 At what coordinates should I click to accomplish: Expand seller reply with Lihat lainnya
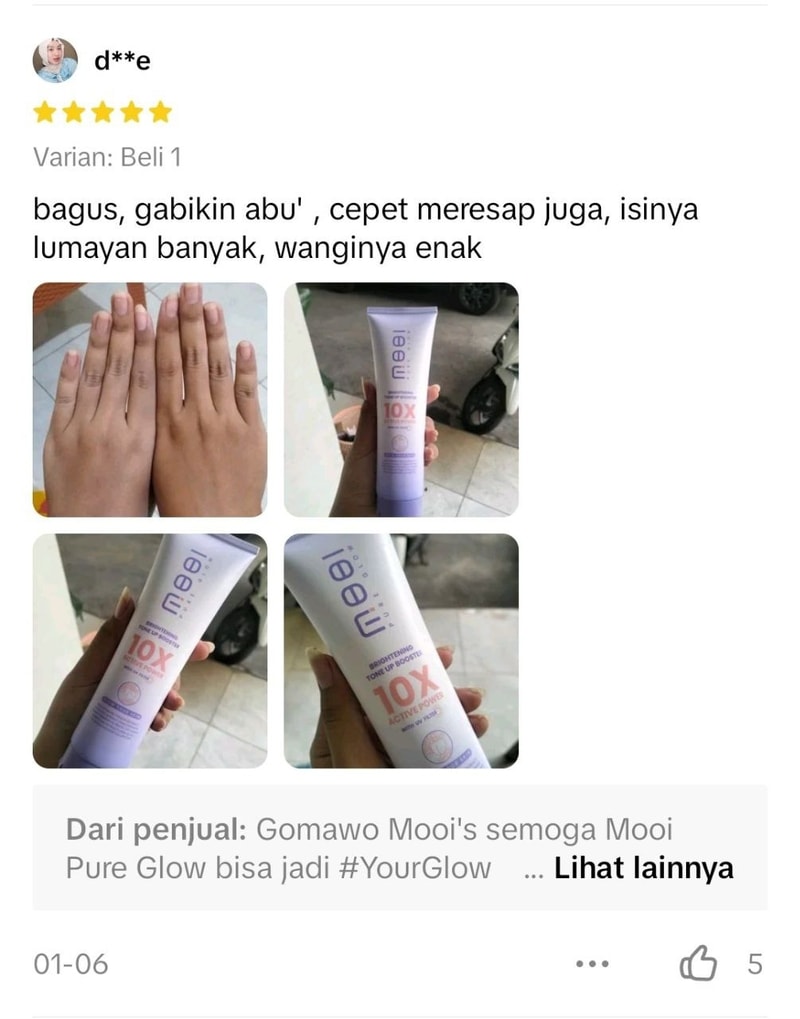click(x=644, y=867)
